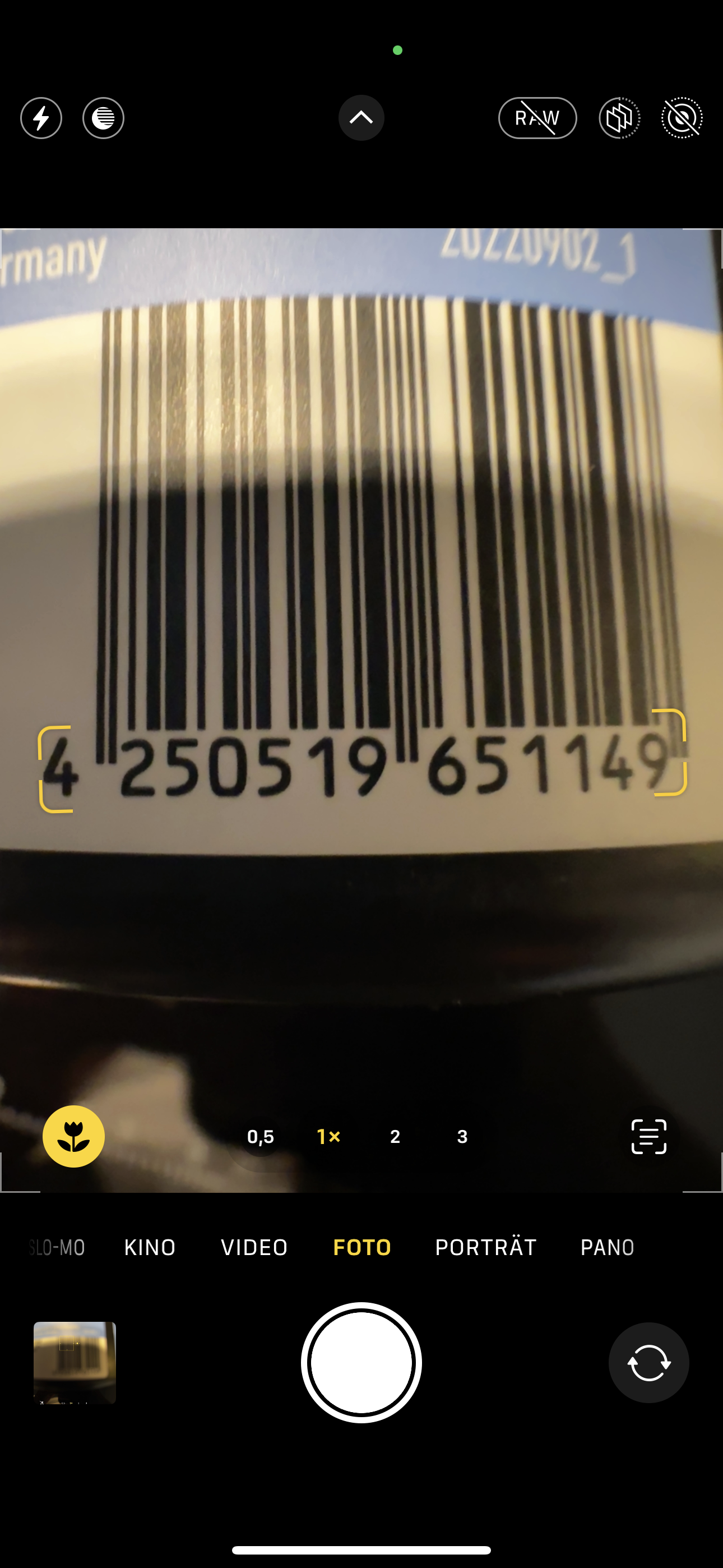Image resolution: width=723 pixels, height=1568 pixels.
Task: Switch to KINO mode
Action: 150,1247
